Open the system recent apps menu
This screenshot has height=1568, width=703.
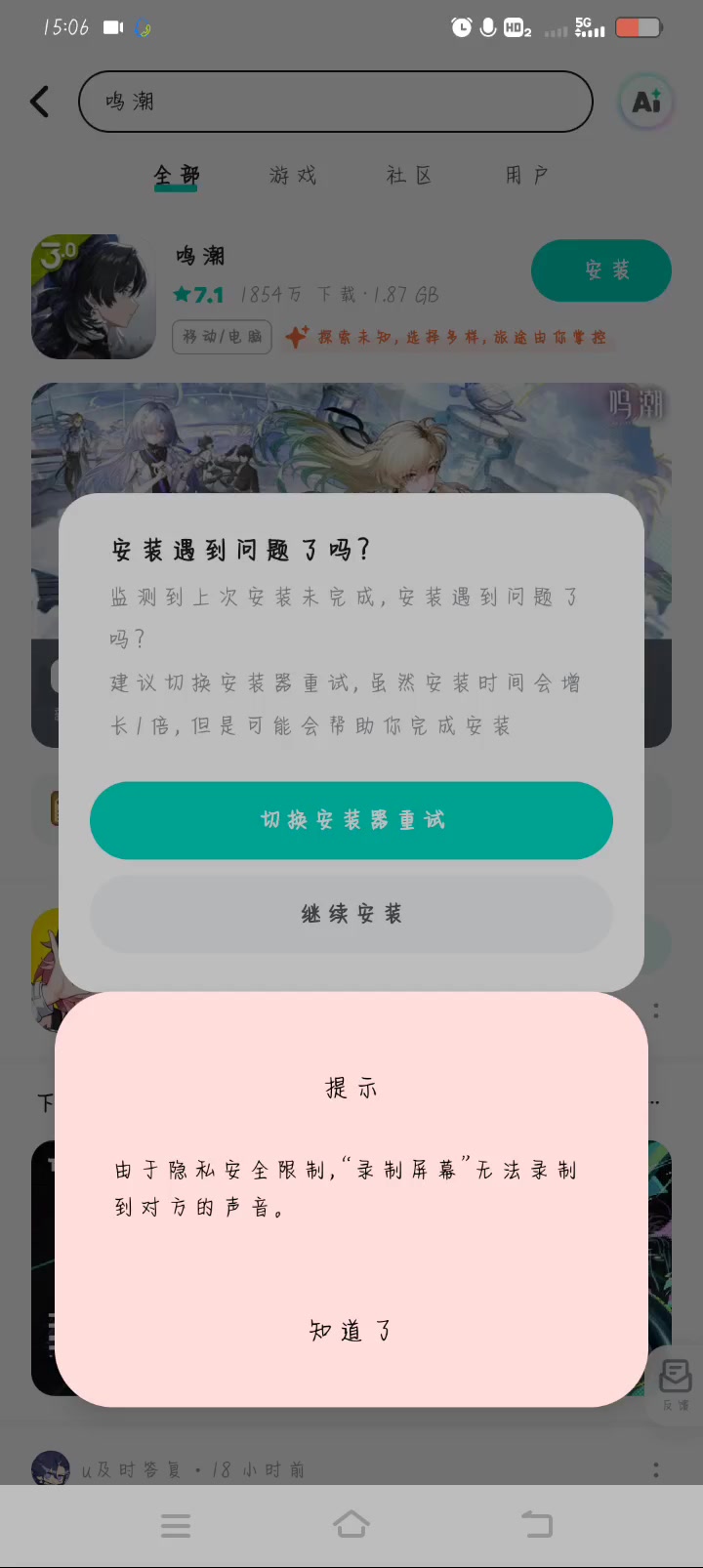[x=176, y=1524]
